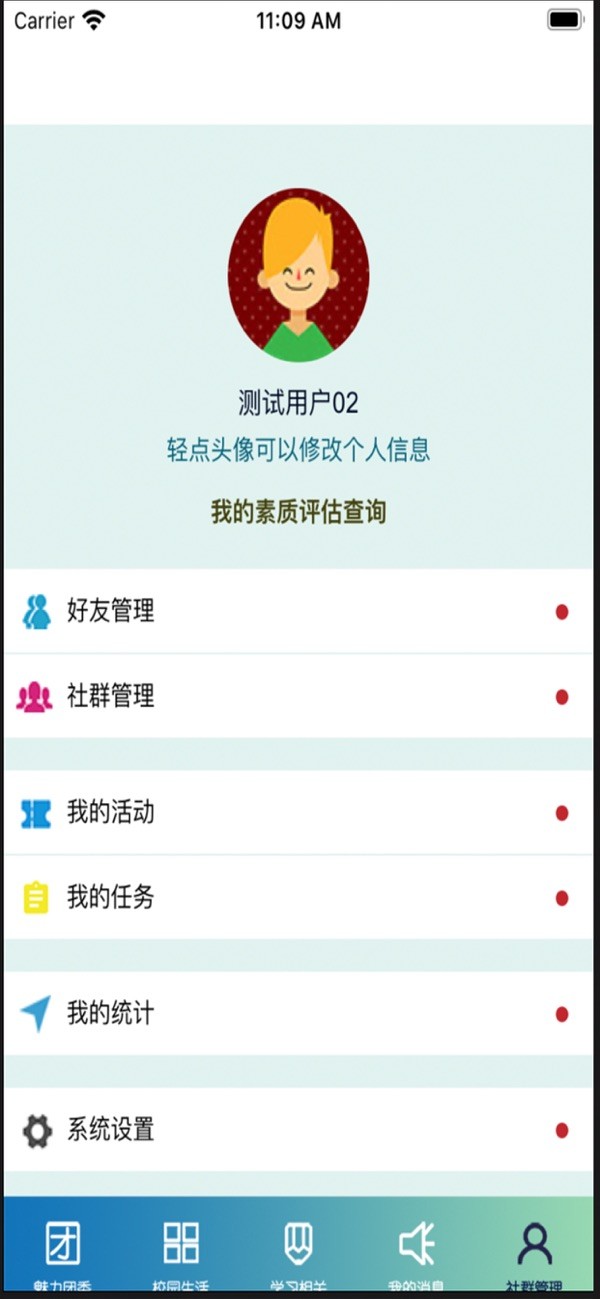View 我的任务
The width and height of the screenshot is (600, 1299).
coord(298,897)
